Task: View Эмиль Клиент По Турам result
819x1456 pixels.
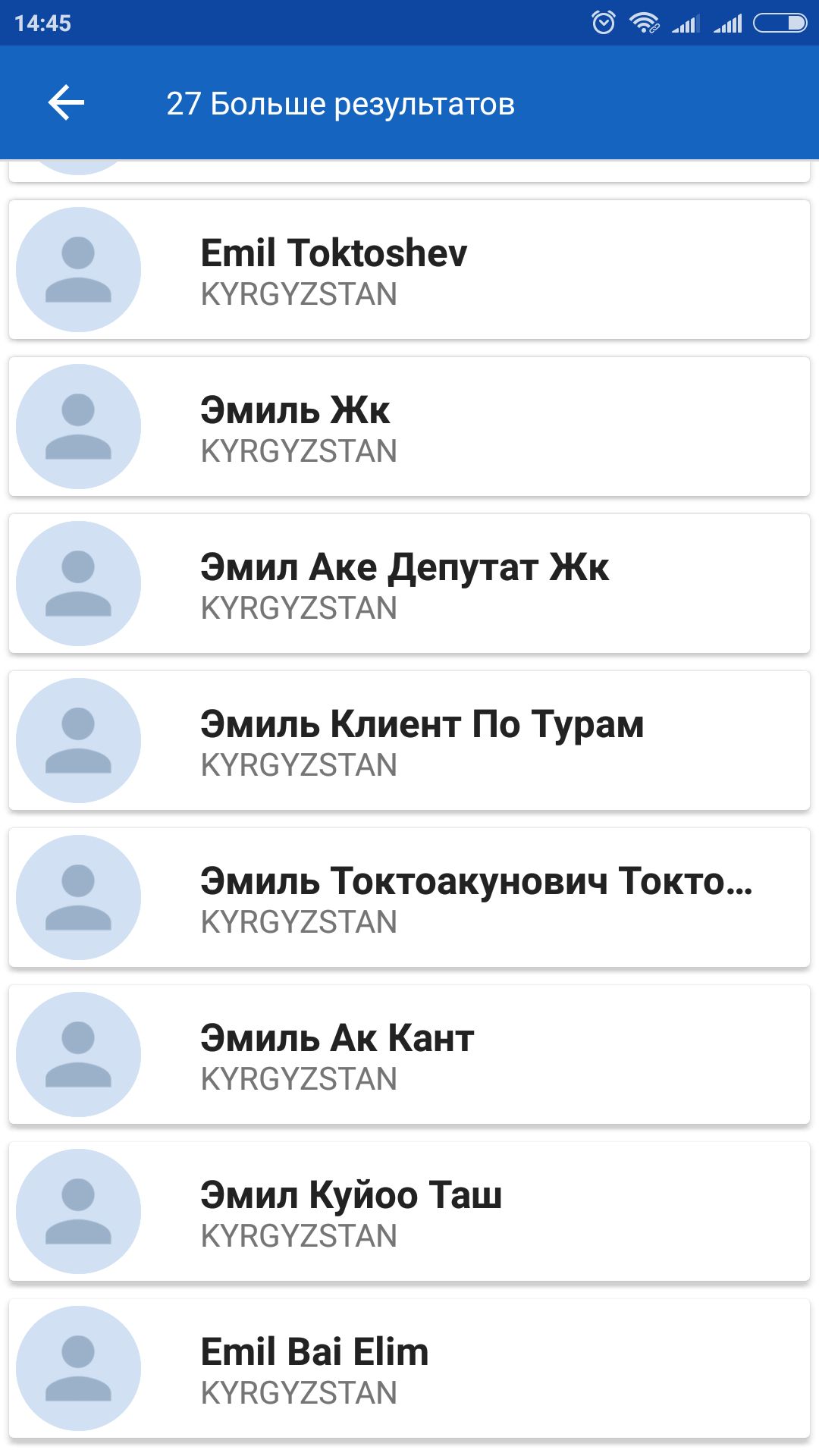Action: coord(409,741)
